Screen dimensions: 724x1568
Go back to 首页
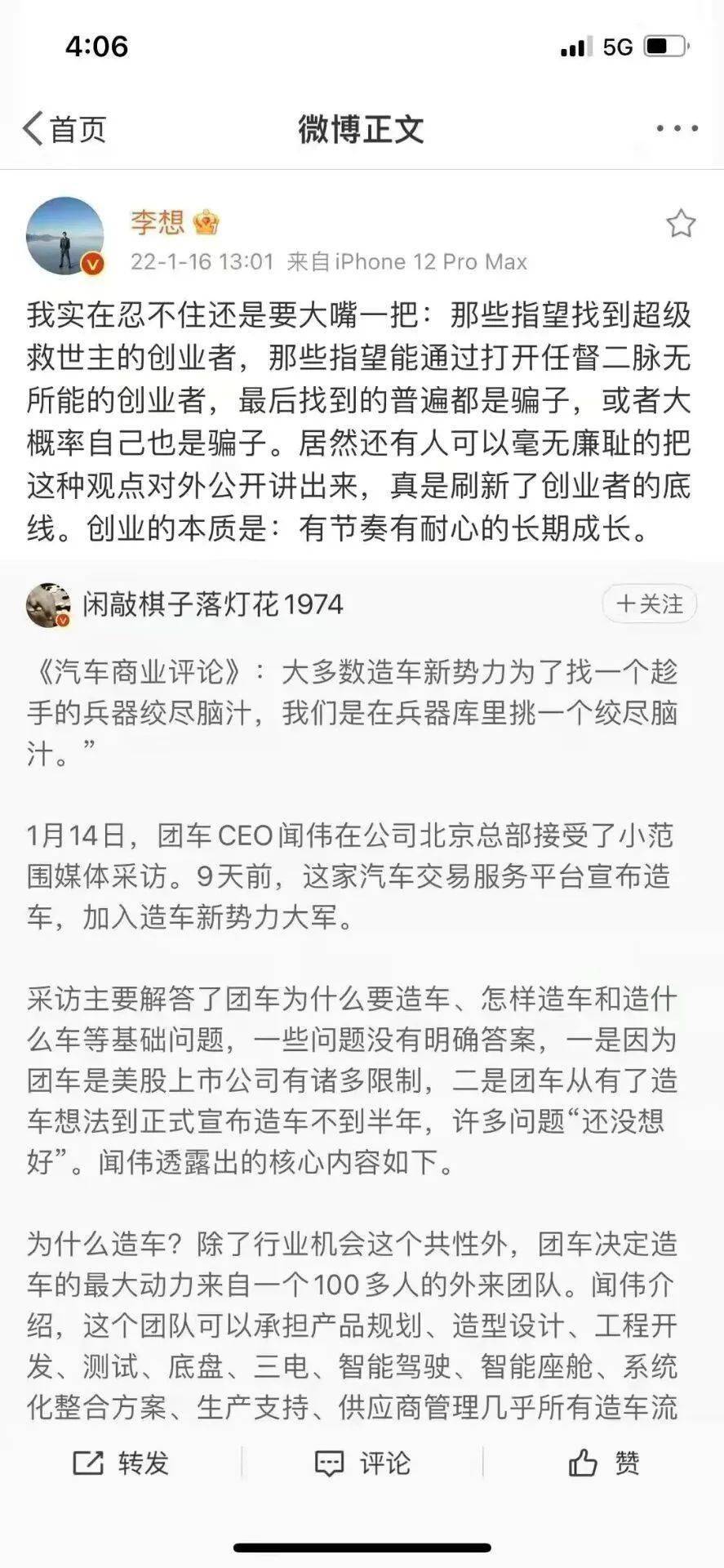65,129
